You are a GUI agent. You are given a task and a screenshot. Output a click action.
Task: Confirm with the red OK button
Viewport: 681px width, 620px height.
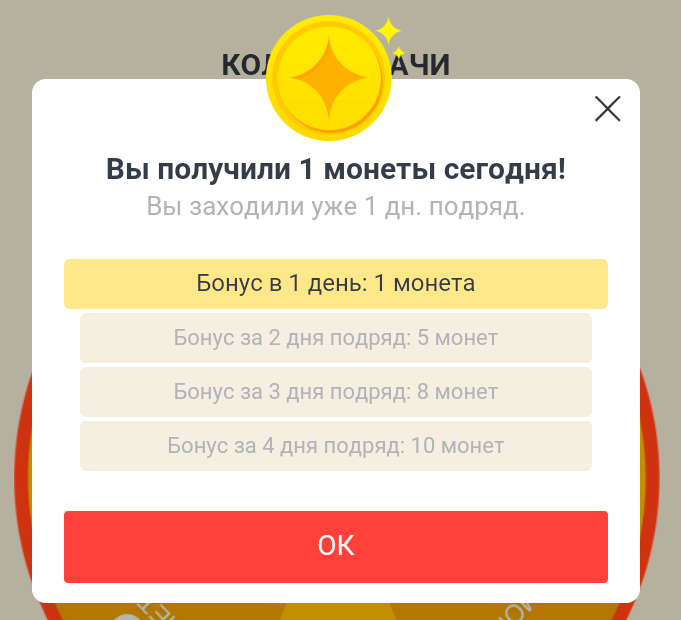pos(336,546)
